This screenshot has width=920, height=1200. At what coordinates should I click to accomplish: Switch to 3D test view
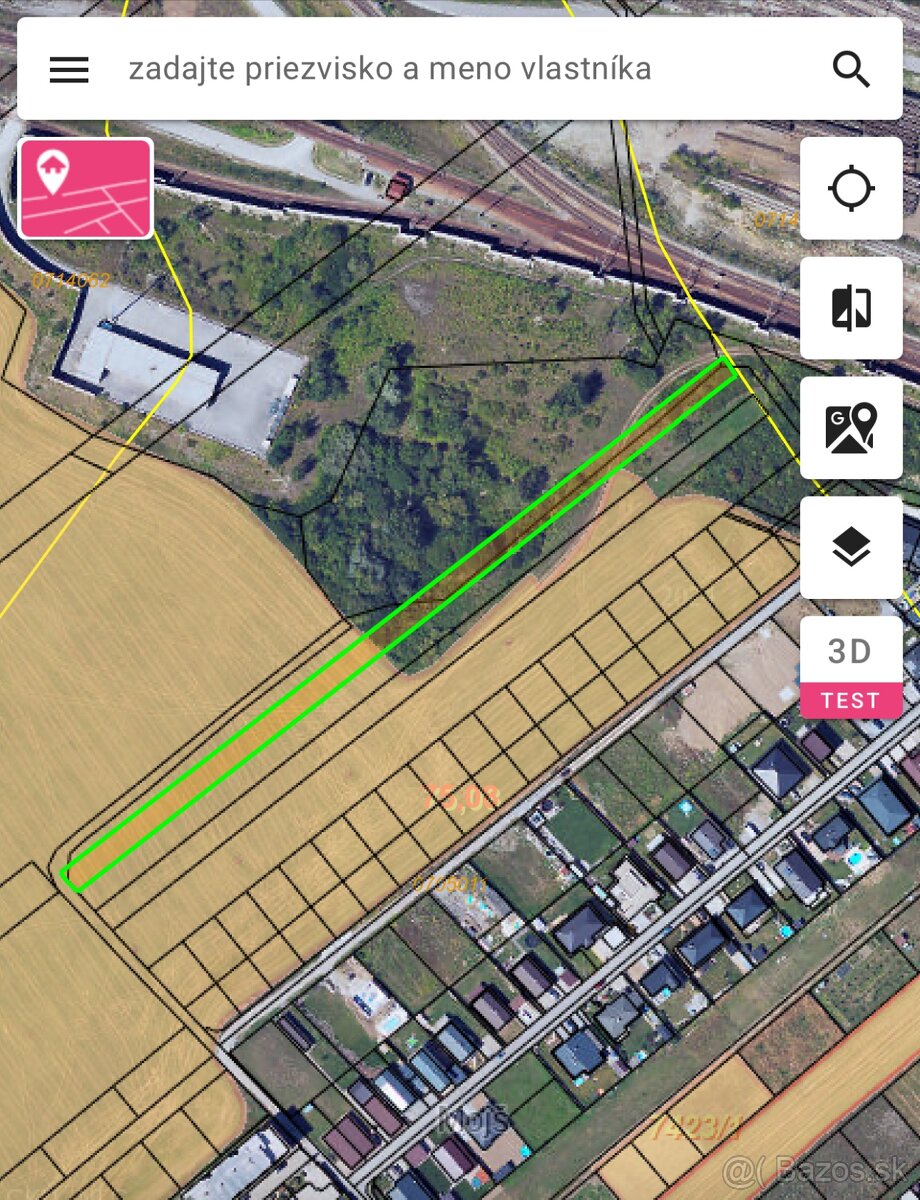pos(851,667)
